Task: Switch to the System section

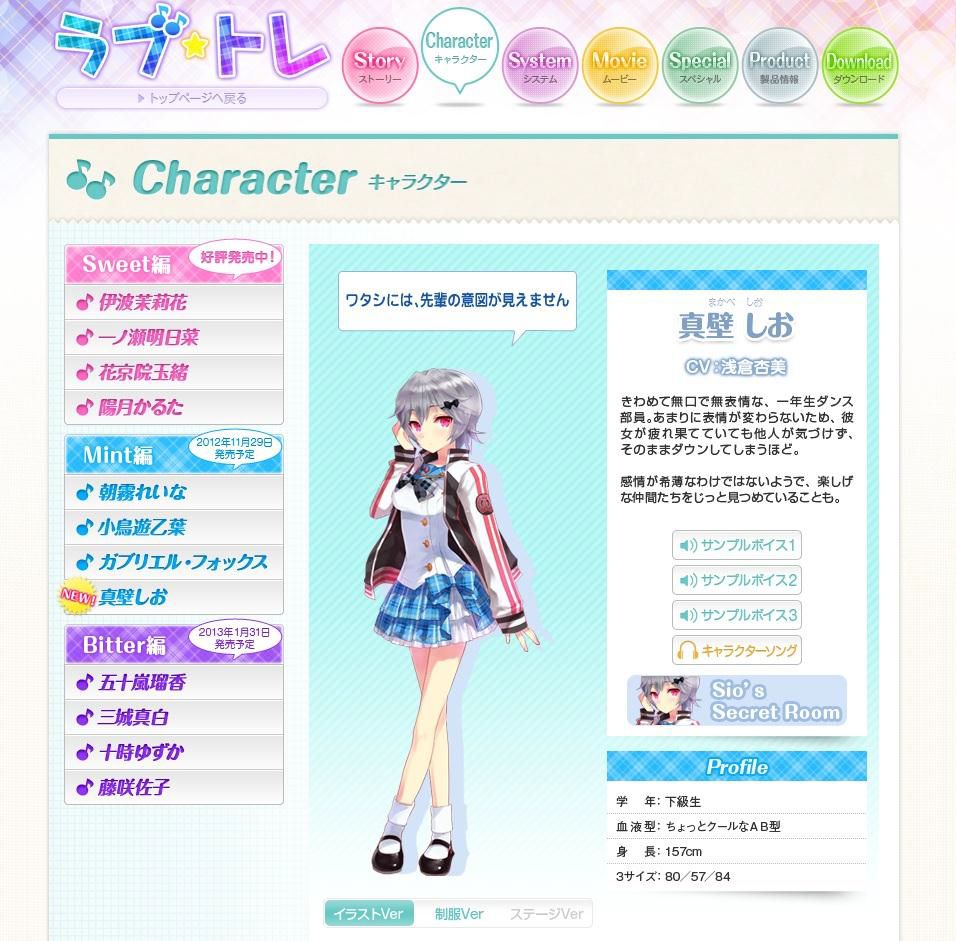Action: pyautogui.click(x=540, y=67)
